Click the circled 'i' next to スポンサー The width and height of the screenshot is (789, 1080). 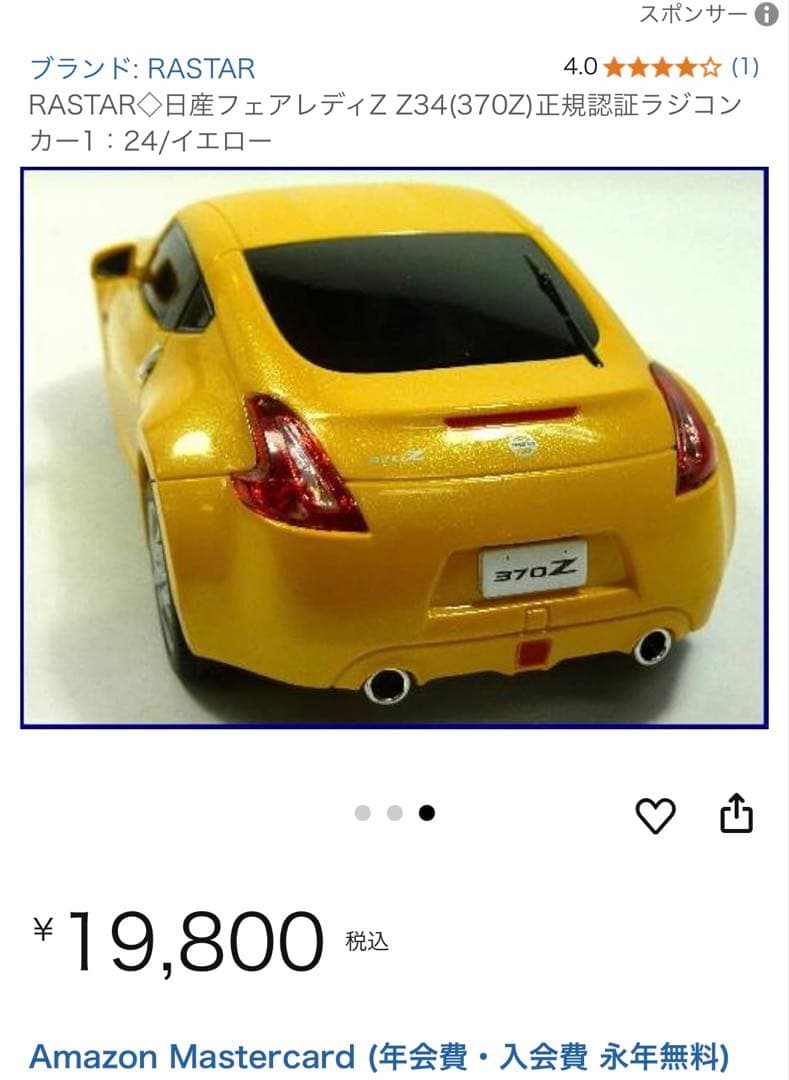[766, 16]
